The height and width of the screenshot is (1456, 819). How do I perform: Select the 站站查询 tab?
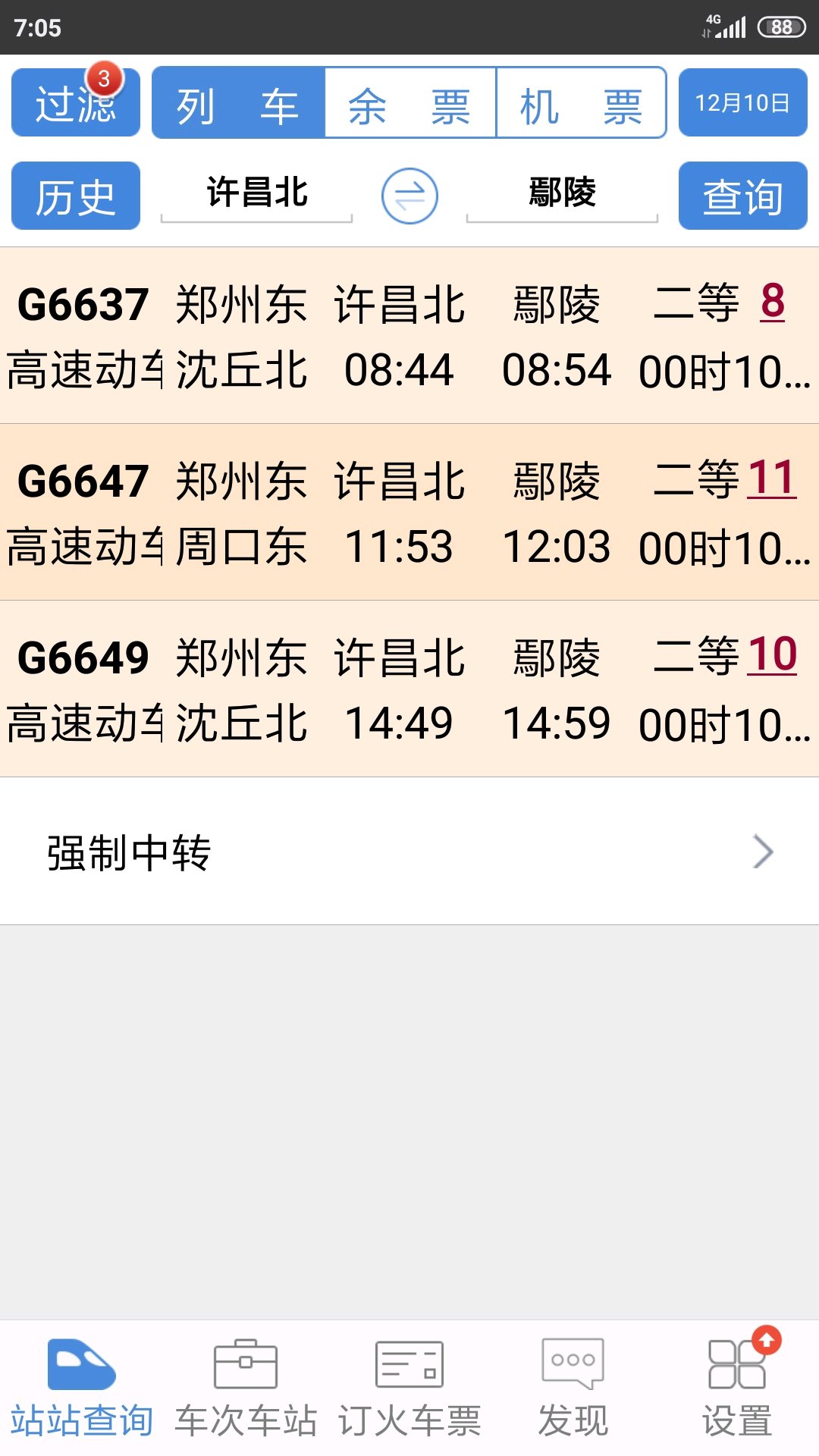[x=82, y=1388]
